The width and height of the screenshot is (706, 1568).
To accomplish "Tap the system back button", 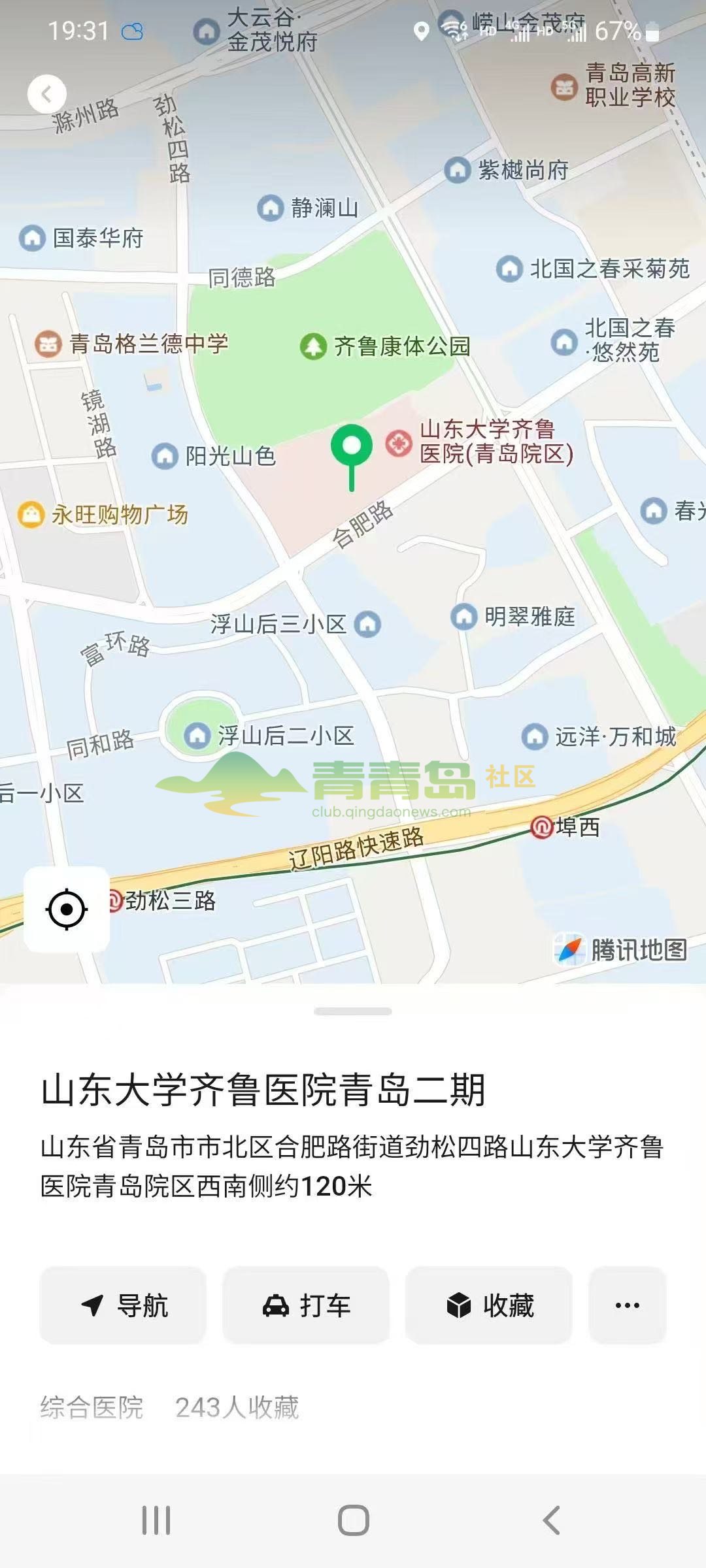I will coord(551,1520).
